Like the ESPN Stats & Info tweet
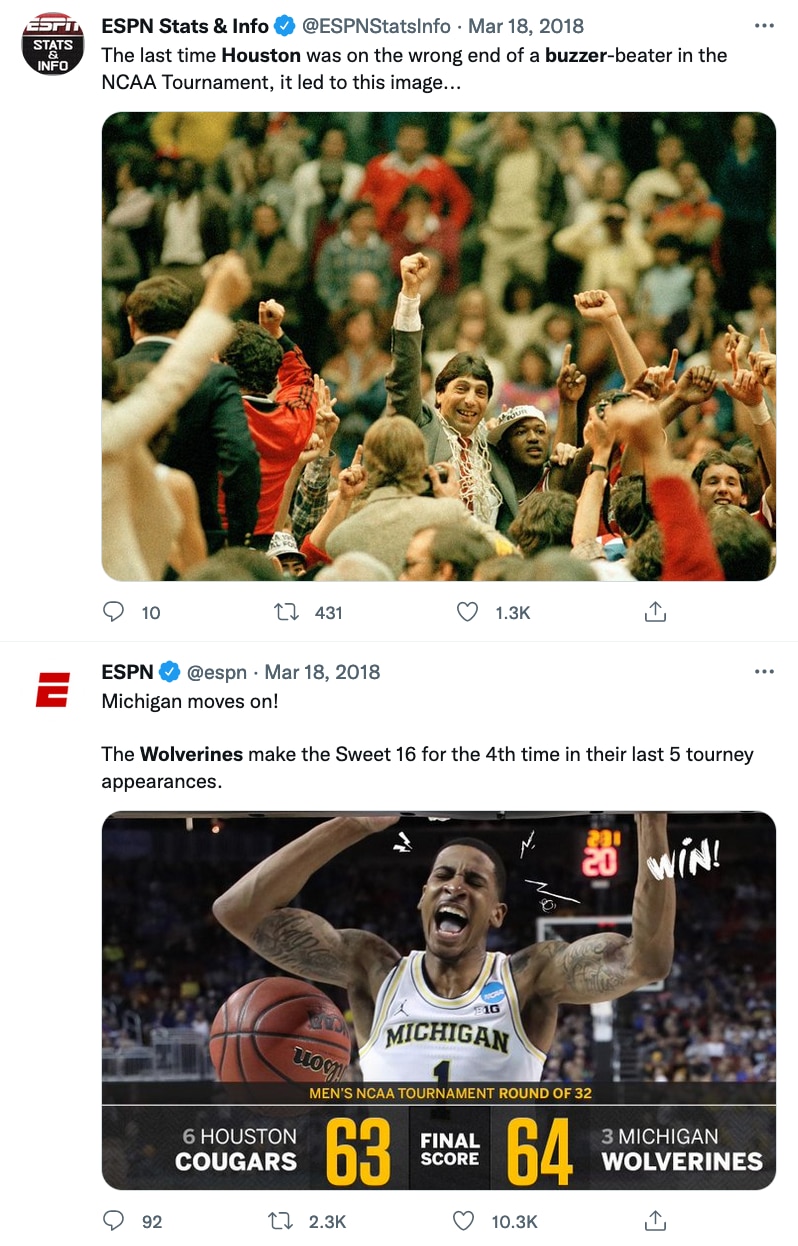The width and height of the screenshot is (798, 1246). click(467, 612)
